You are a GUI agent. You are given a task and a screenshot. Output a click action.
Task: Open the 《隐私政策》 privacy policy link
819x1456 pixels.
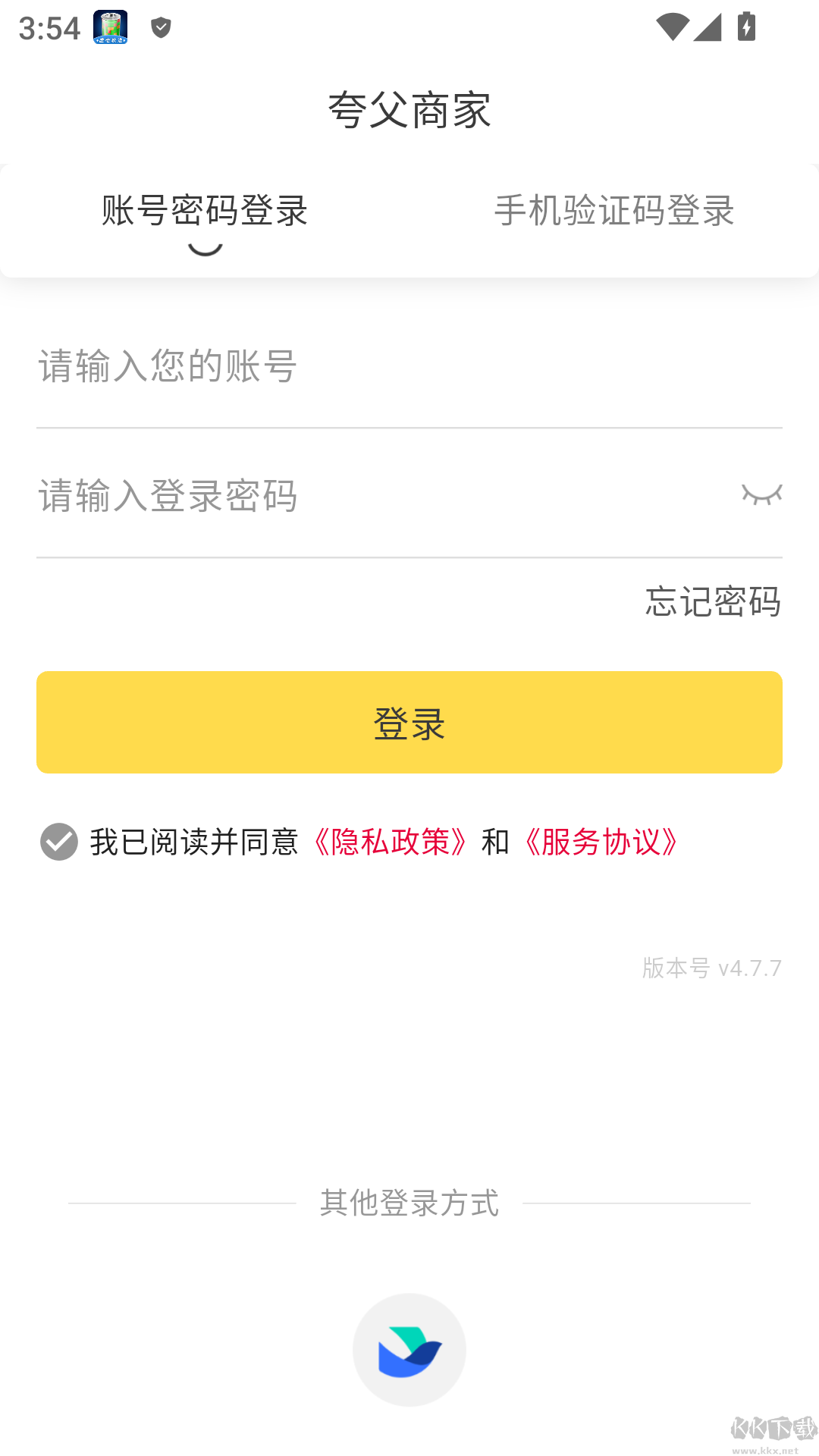391,843
